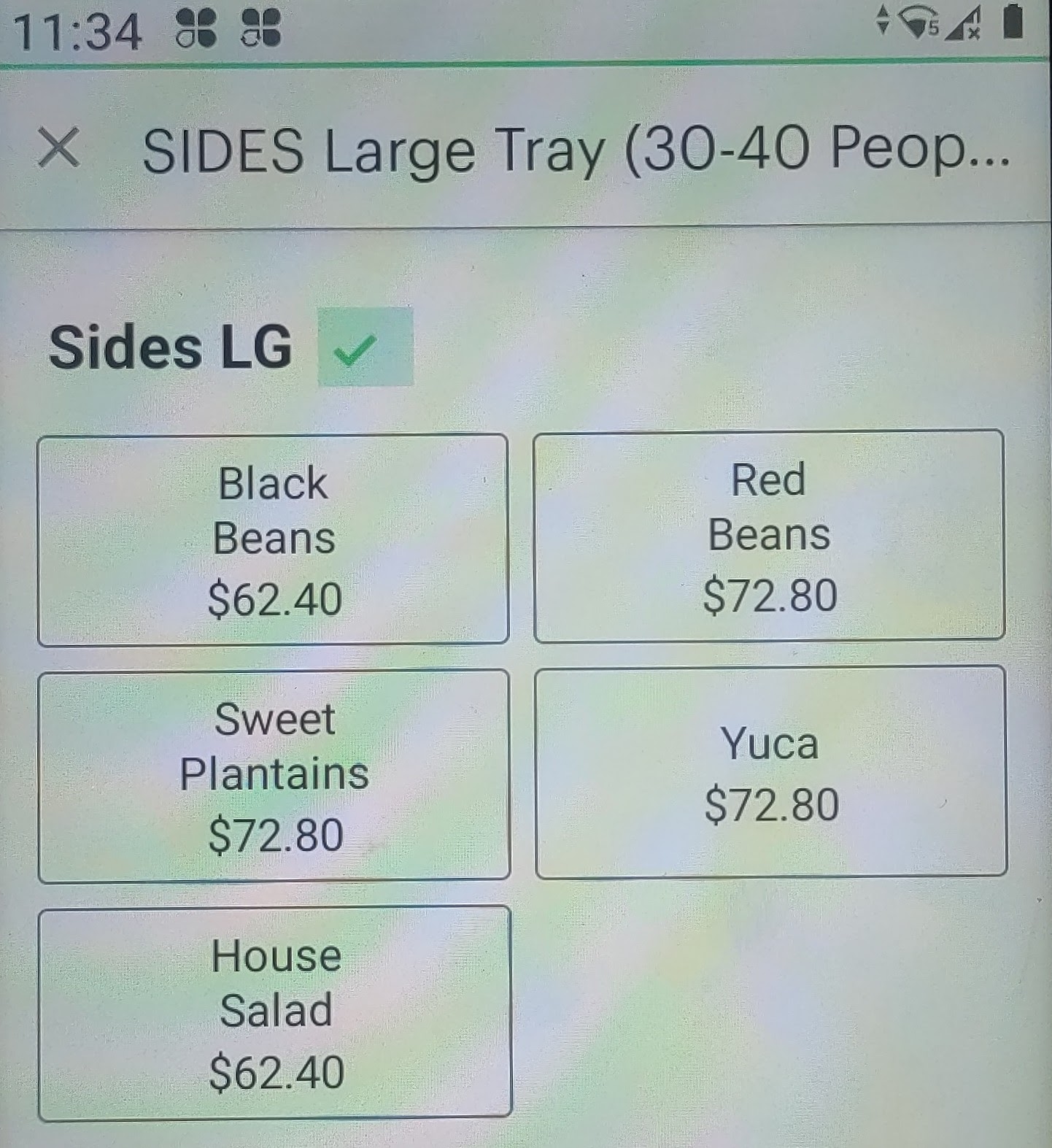Screen dimensions: 1052x1148
Task: Add Yuca for $72.80
Action: (x=771, y=772)
